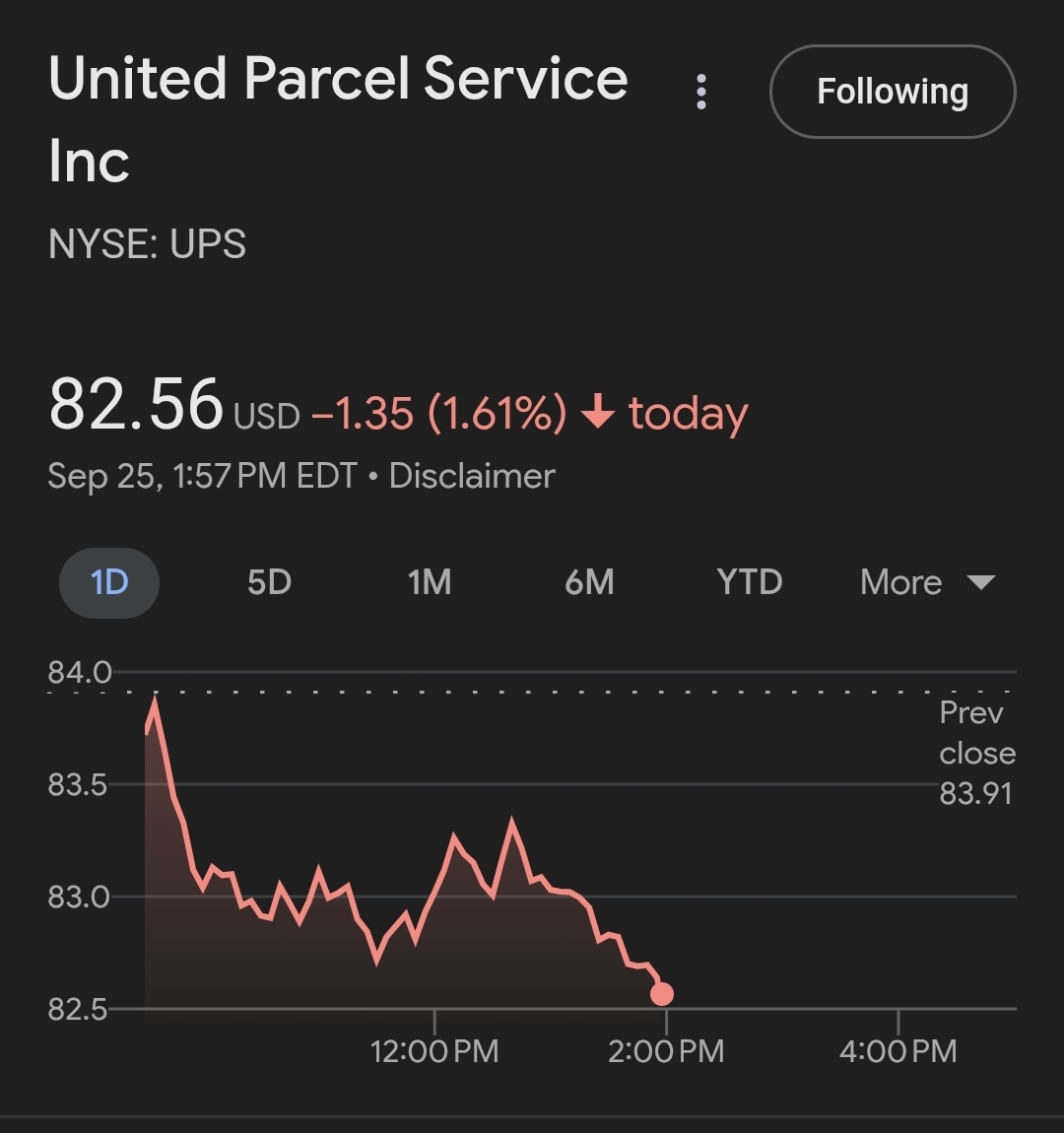
Task: Tap the Following button for UPS
Action: 892,92
